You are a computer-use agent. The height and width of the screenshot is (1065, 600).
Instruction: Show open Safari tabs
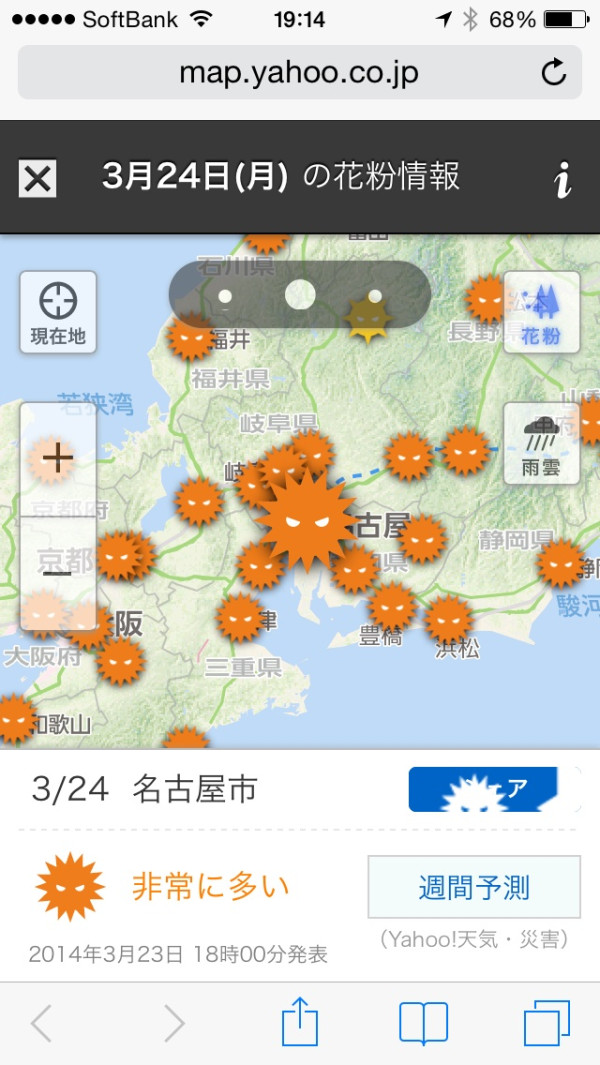click(547, 1023)
